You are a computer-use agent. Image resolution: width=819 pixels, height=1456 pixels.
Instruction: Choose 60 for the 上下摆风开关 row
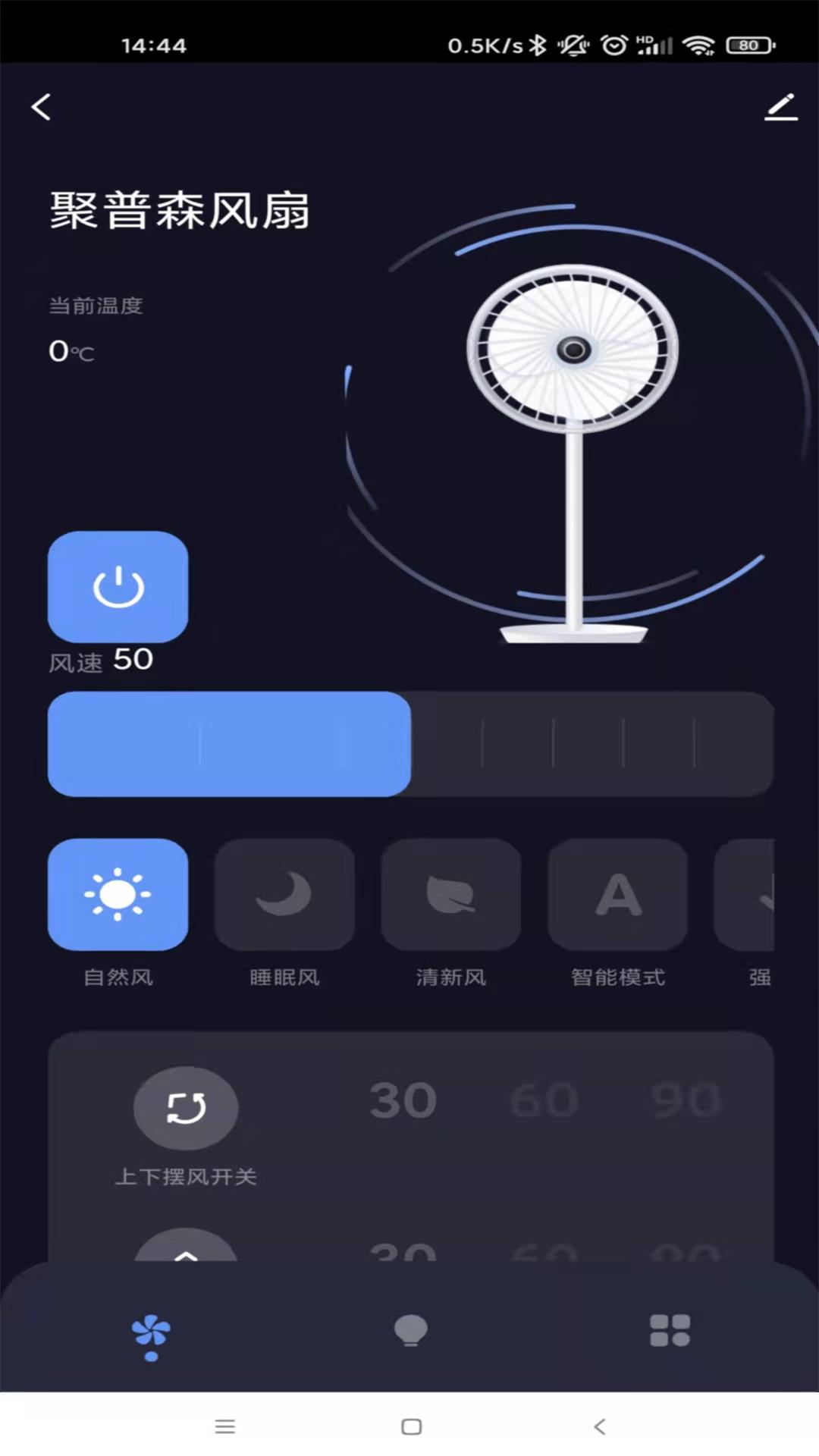tap(544, 1100)
